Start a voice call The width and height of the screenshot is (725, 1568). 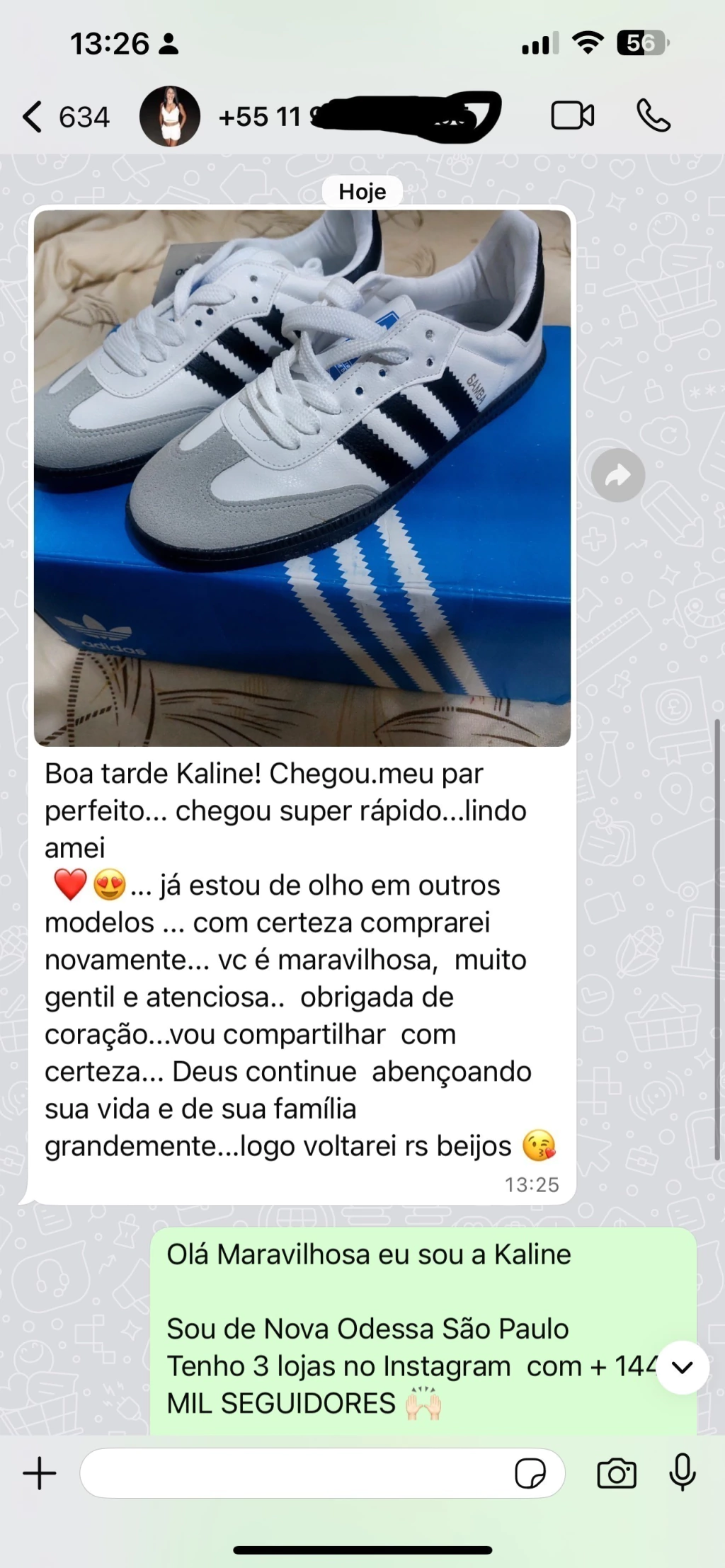pyautogui.click(x=653, y=116)
